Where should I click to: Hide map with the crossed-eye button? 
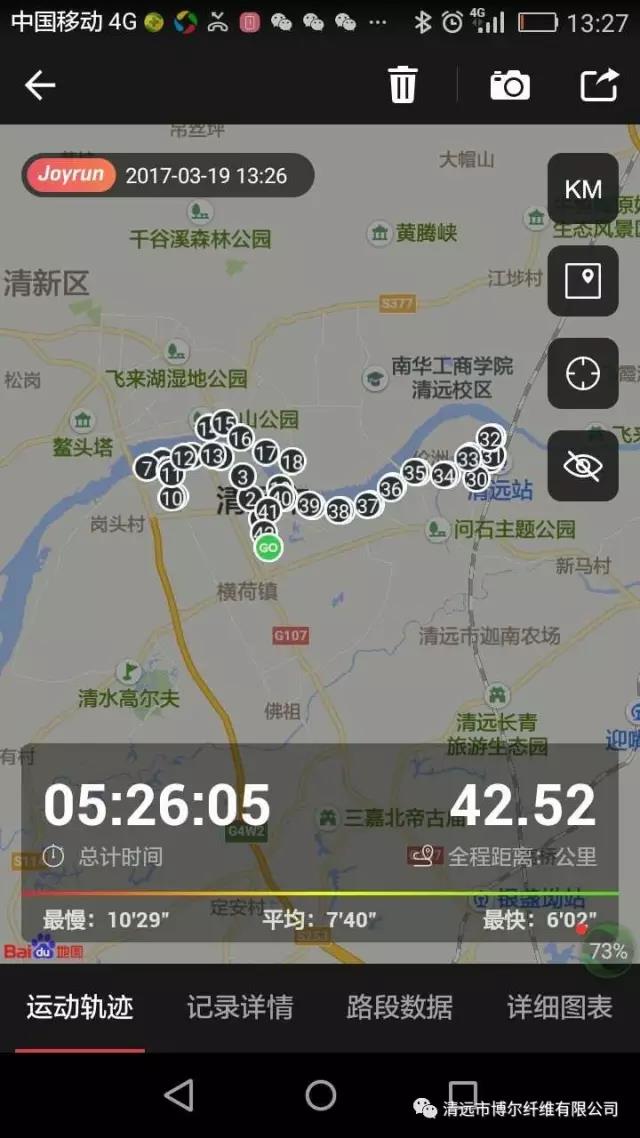click(583, 466)
